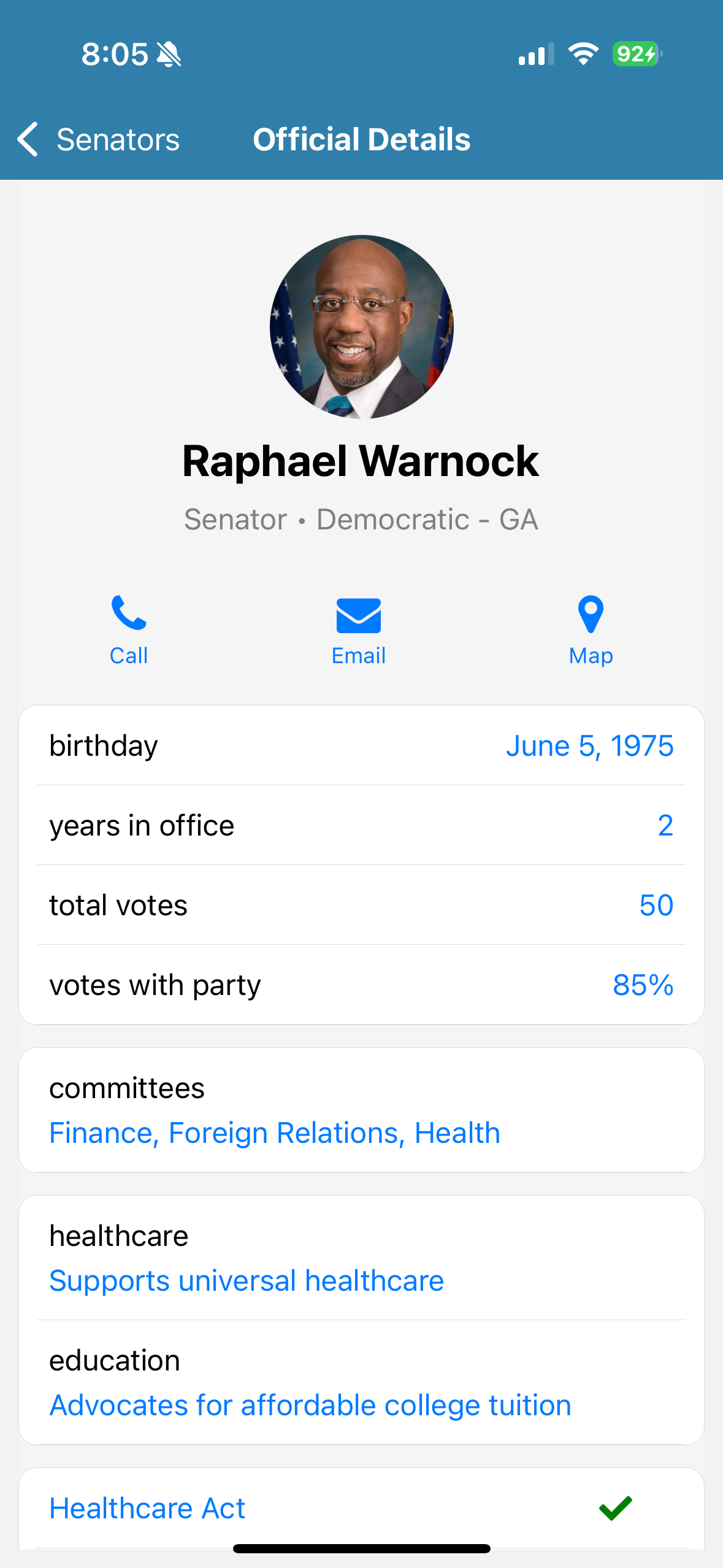Screen dimensions: 723x1568
Task: Tap votes with party 85% value
Action: pos(643,985)
